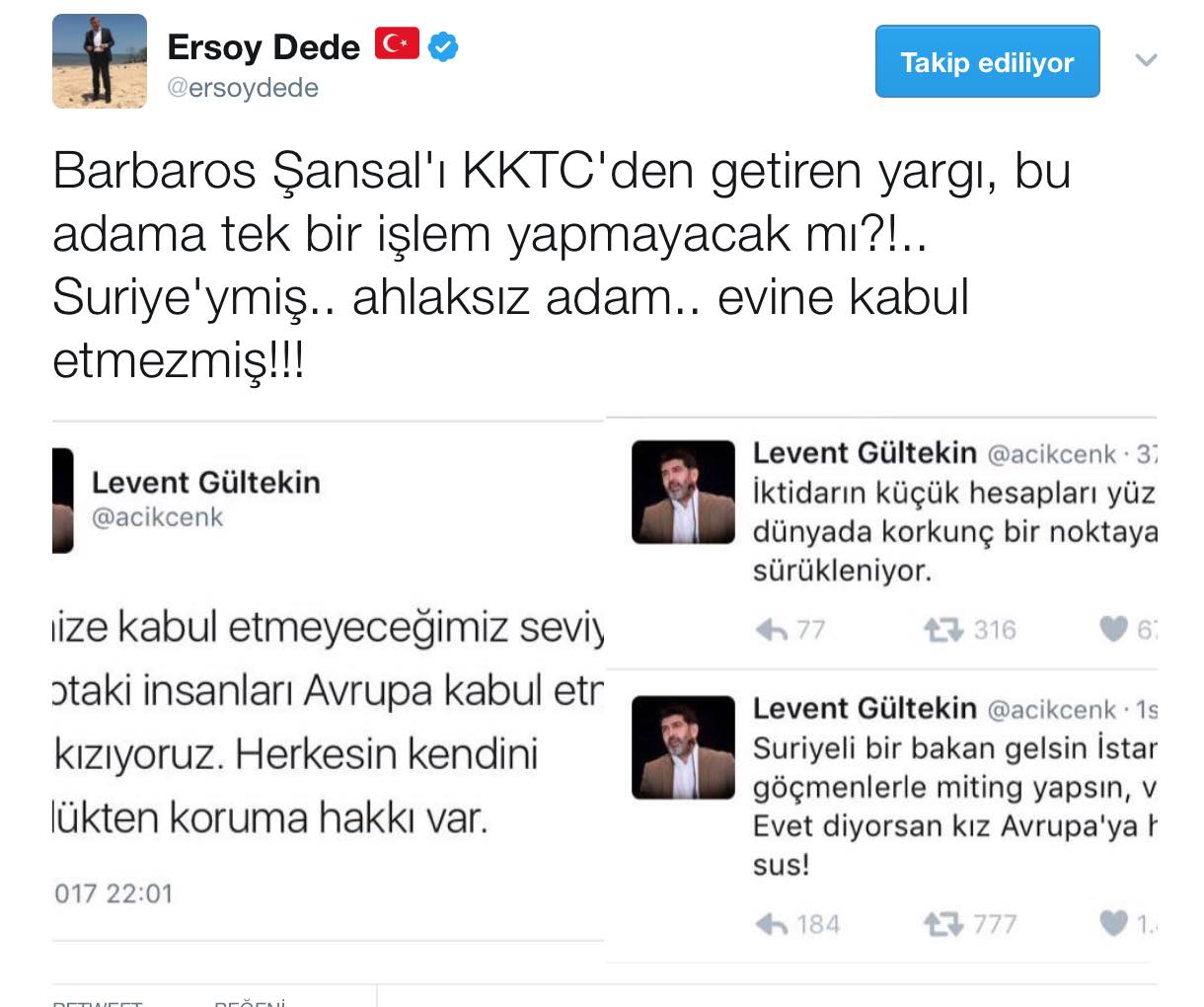Viewport: 1204px width, 1007px height.
Task: Open the tweet options chevron
Action: pos(1145,60)
